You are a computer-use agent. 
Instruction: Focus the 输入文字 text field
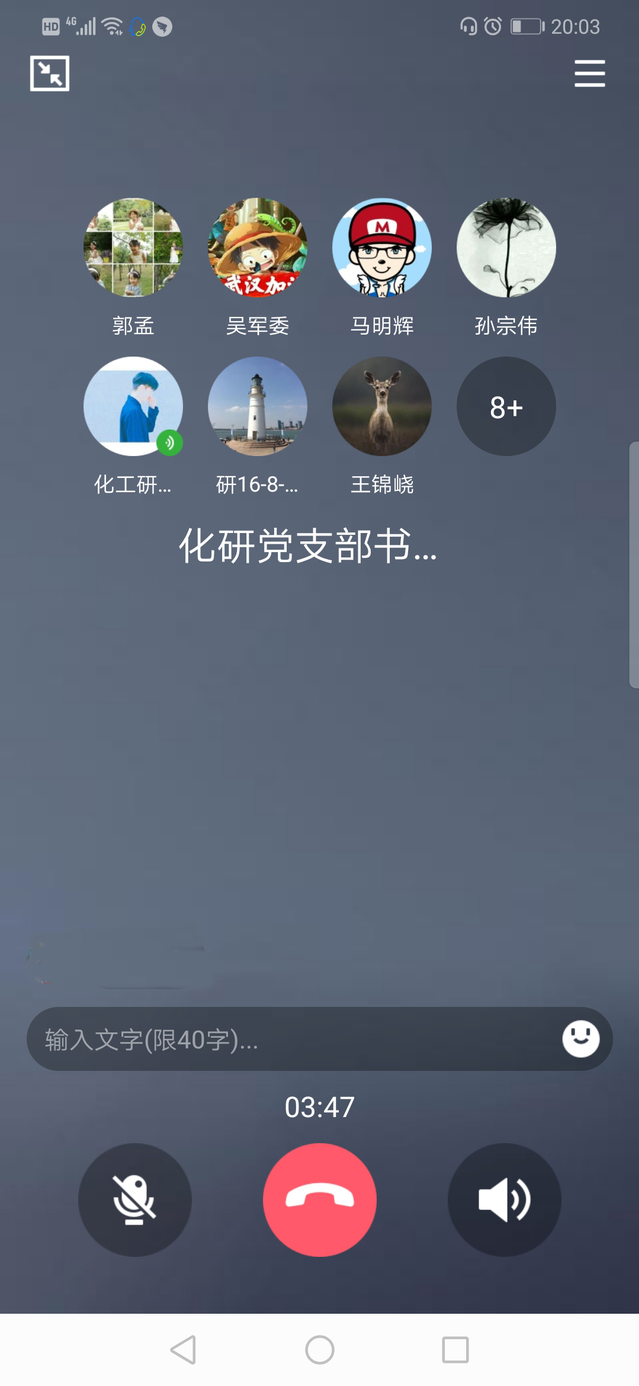coord(290,1040)
